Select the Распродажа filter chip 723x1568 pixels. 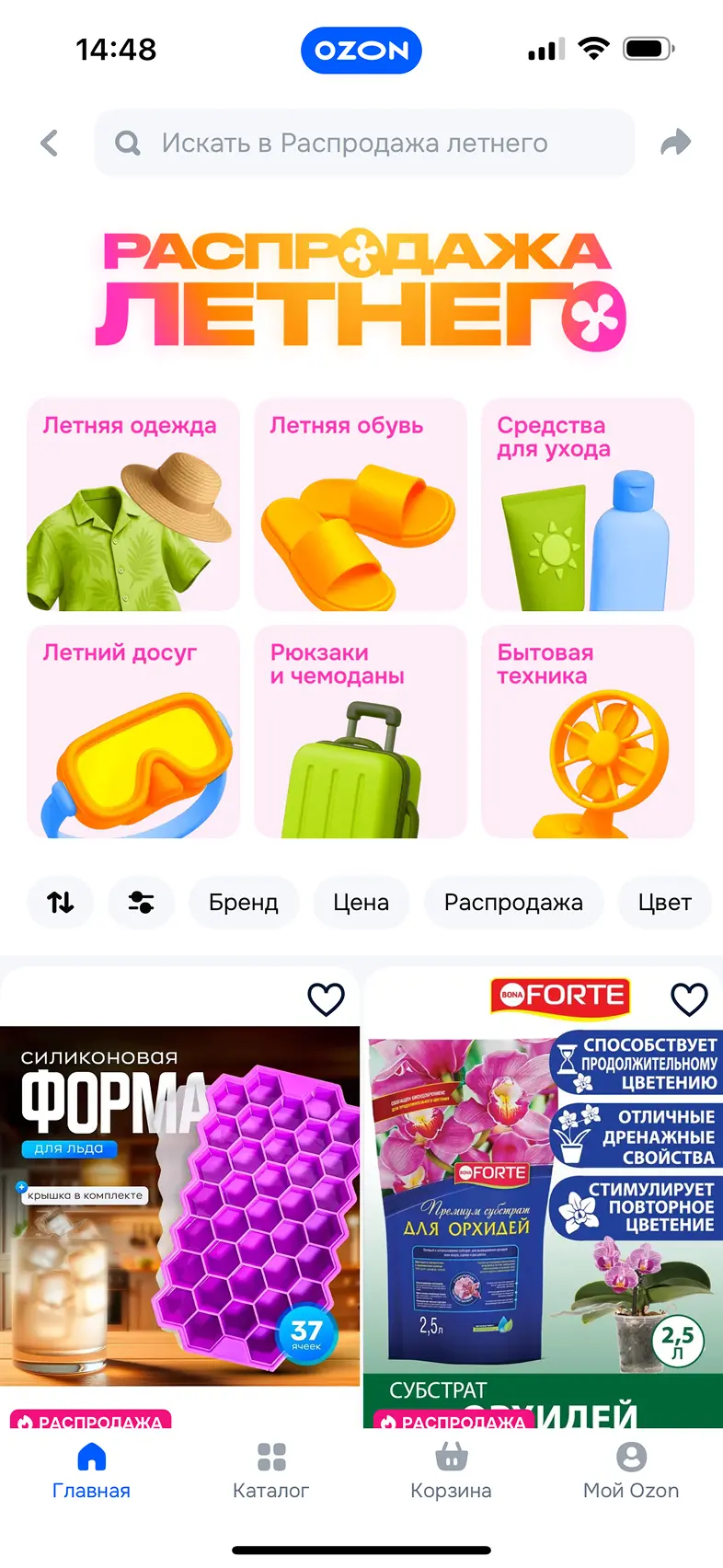513,903
